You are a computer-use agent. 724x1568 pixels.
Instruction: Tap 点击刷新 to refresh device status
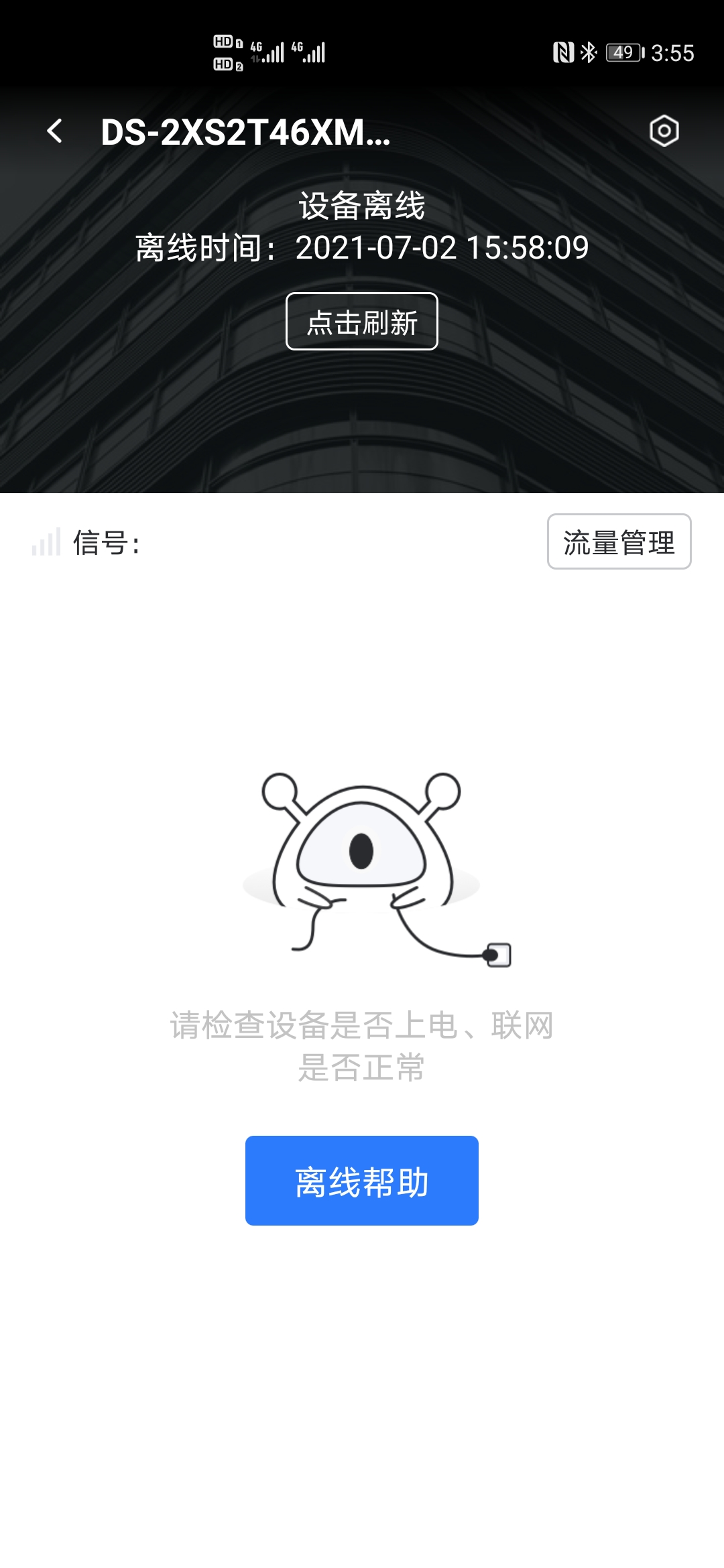pos(362,322)
